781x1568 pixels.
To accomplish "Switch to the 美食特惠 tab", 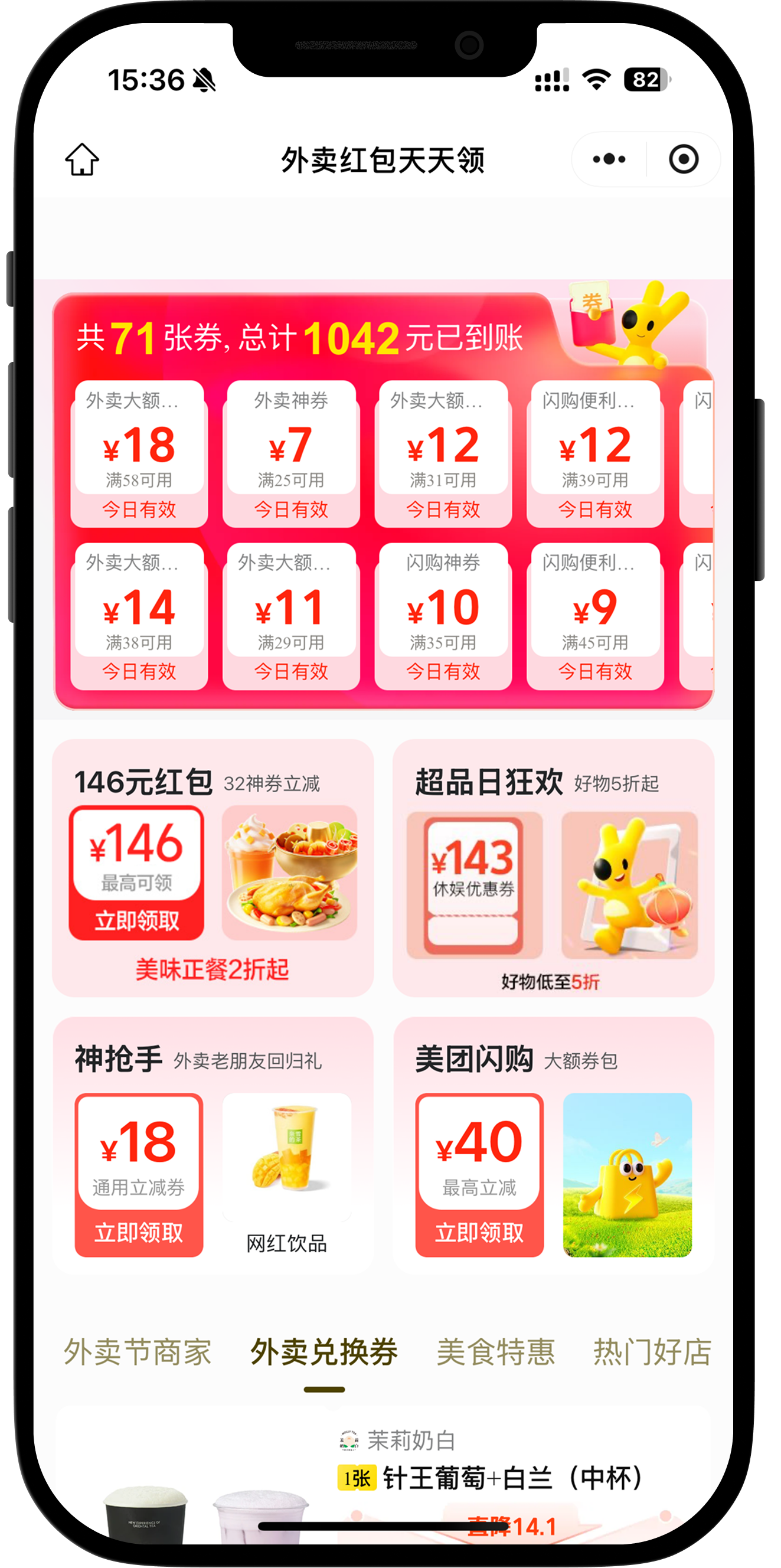I will [495, 1352].
